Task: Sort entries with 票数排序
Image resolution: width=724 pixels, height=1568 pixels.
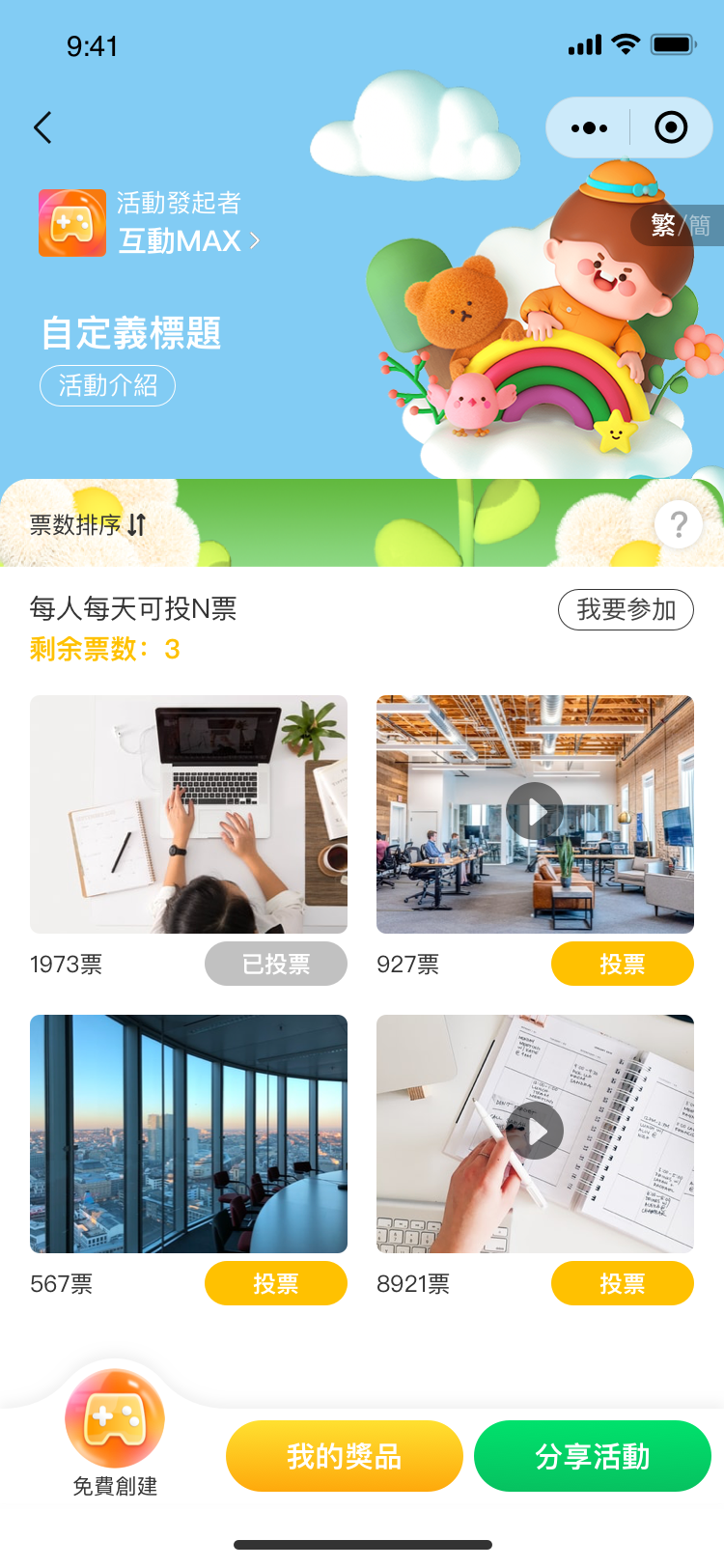Action: coord(88,525)
